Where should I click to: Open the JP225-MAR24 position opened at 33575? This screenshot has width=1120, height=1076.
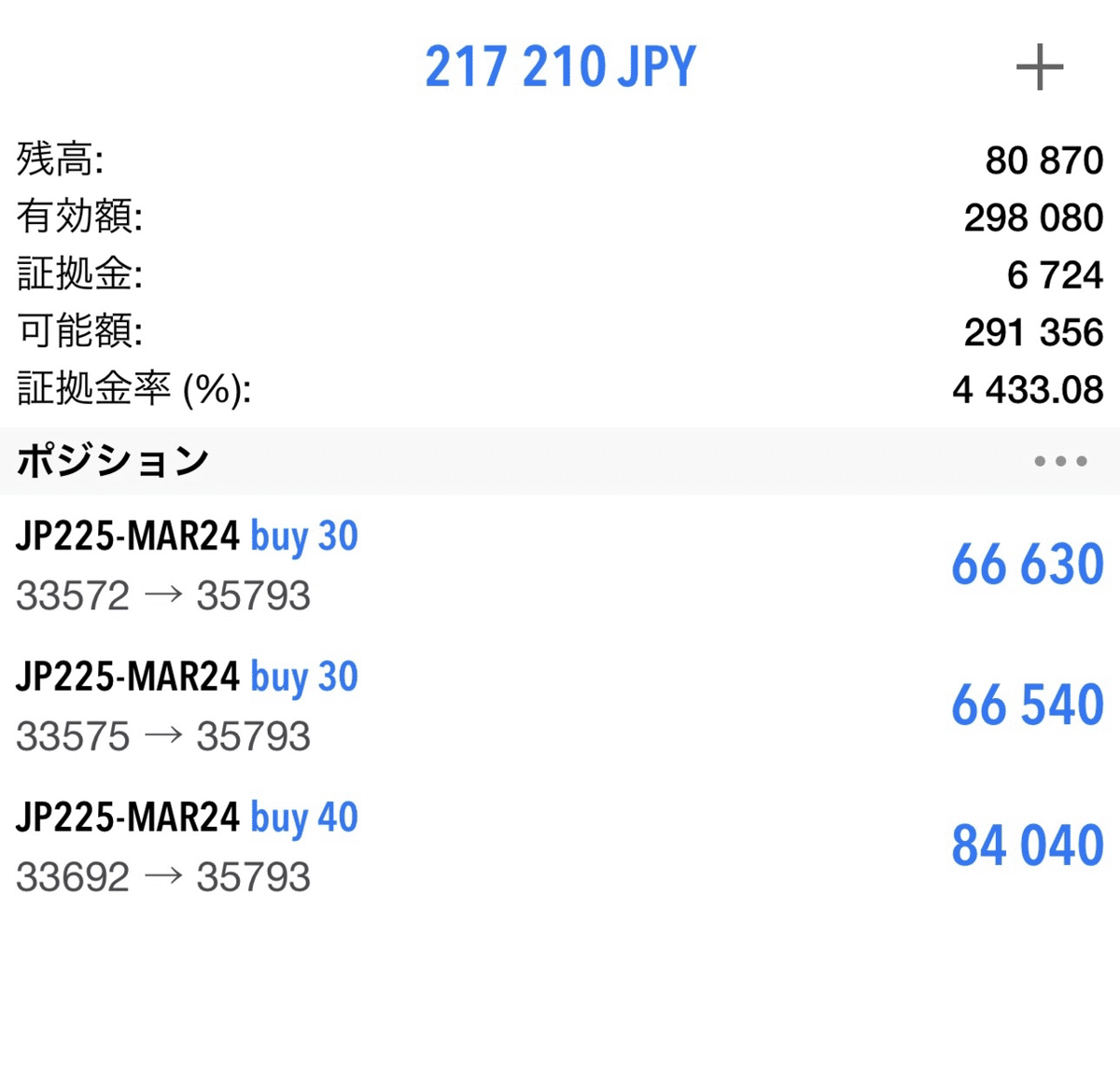[x=560, y=706]
